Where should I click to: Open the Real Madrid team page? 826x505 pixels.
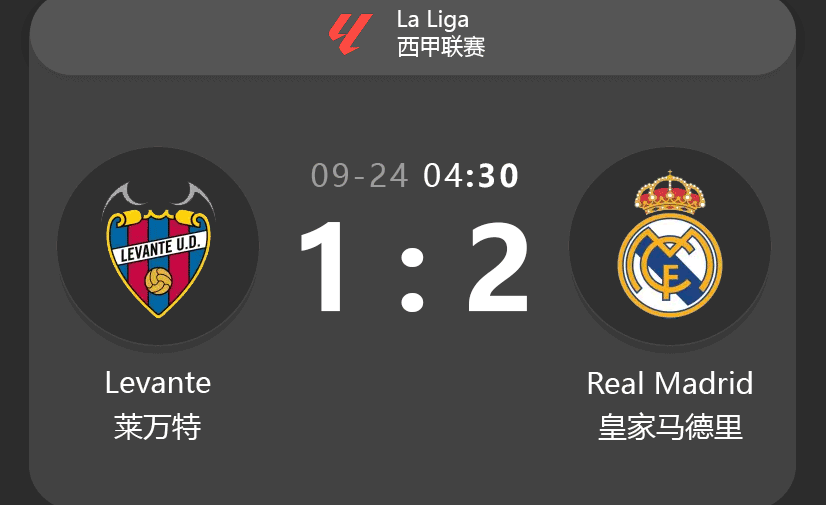click(x=669, y=247)
